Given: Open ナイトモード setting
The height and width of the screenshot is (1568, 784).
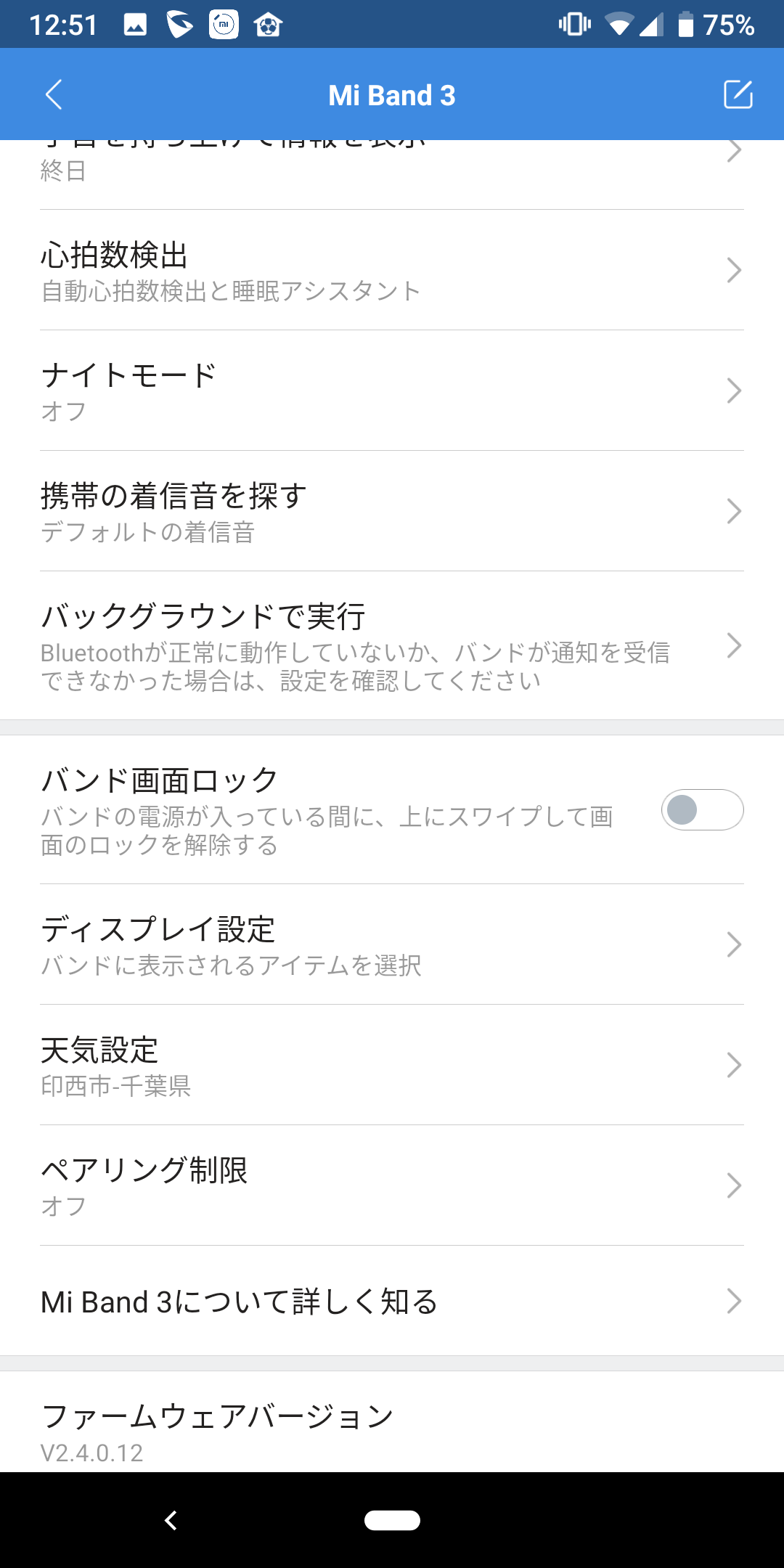Looking at the screenshot, I should click(x=392, y=391).
